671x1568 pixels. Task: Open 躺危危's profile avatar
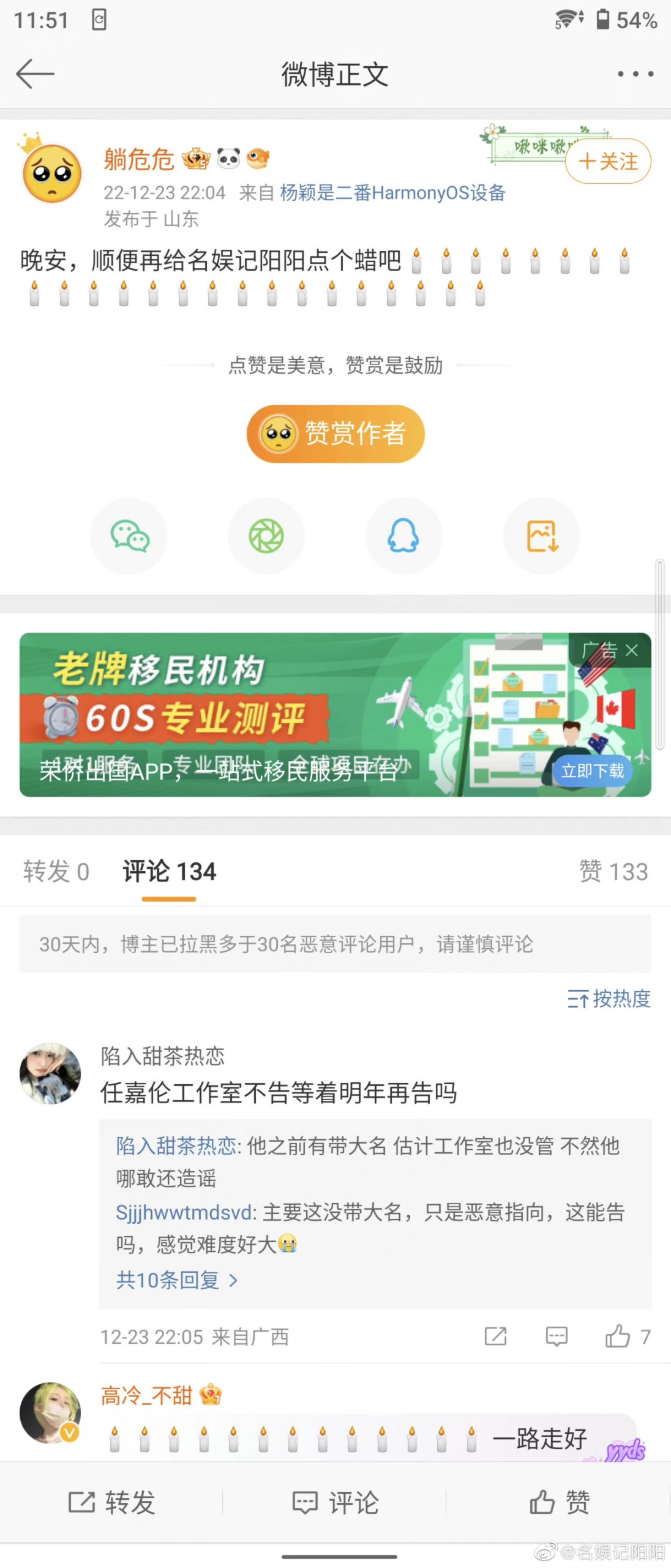[x=52, y=173]
